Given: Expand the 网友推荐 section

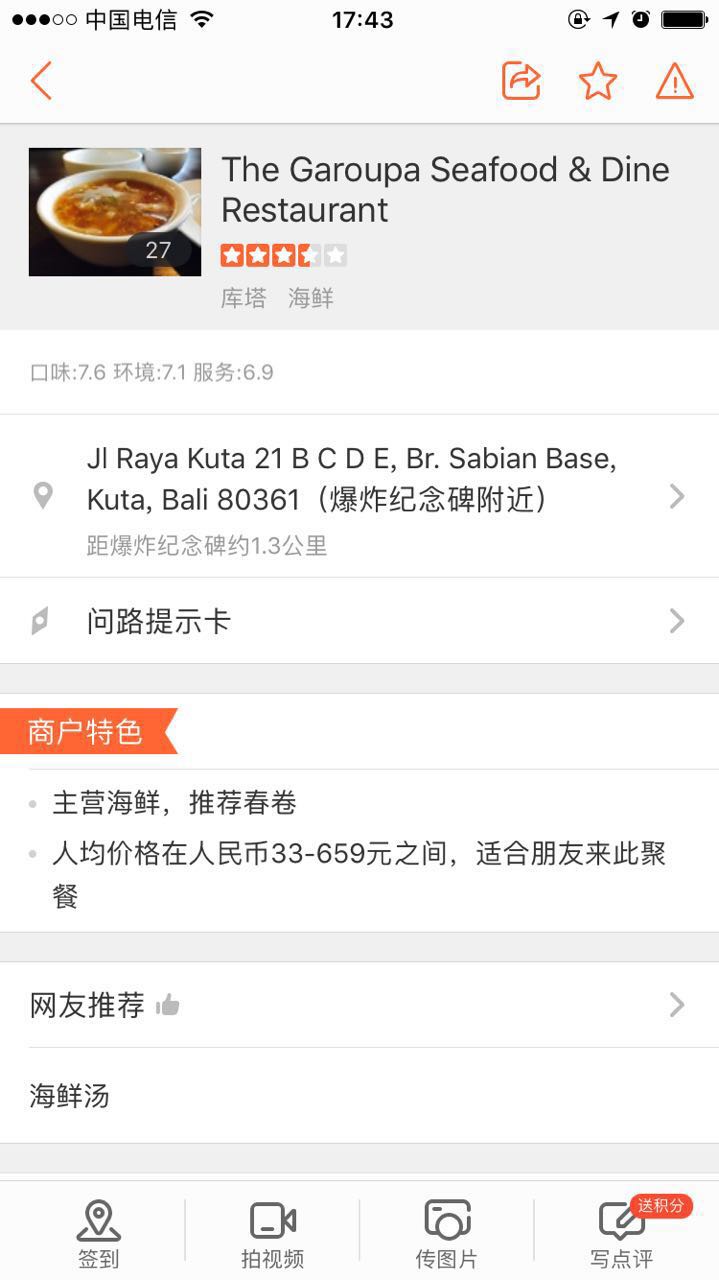Looking at the screenshot, I should 359,1005.
